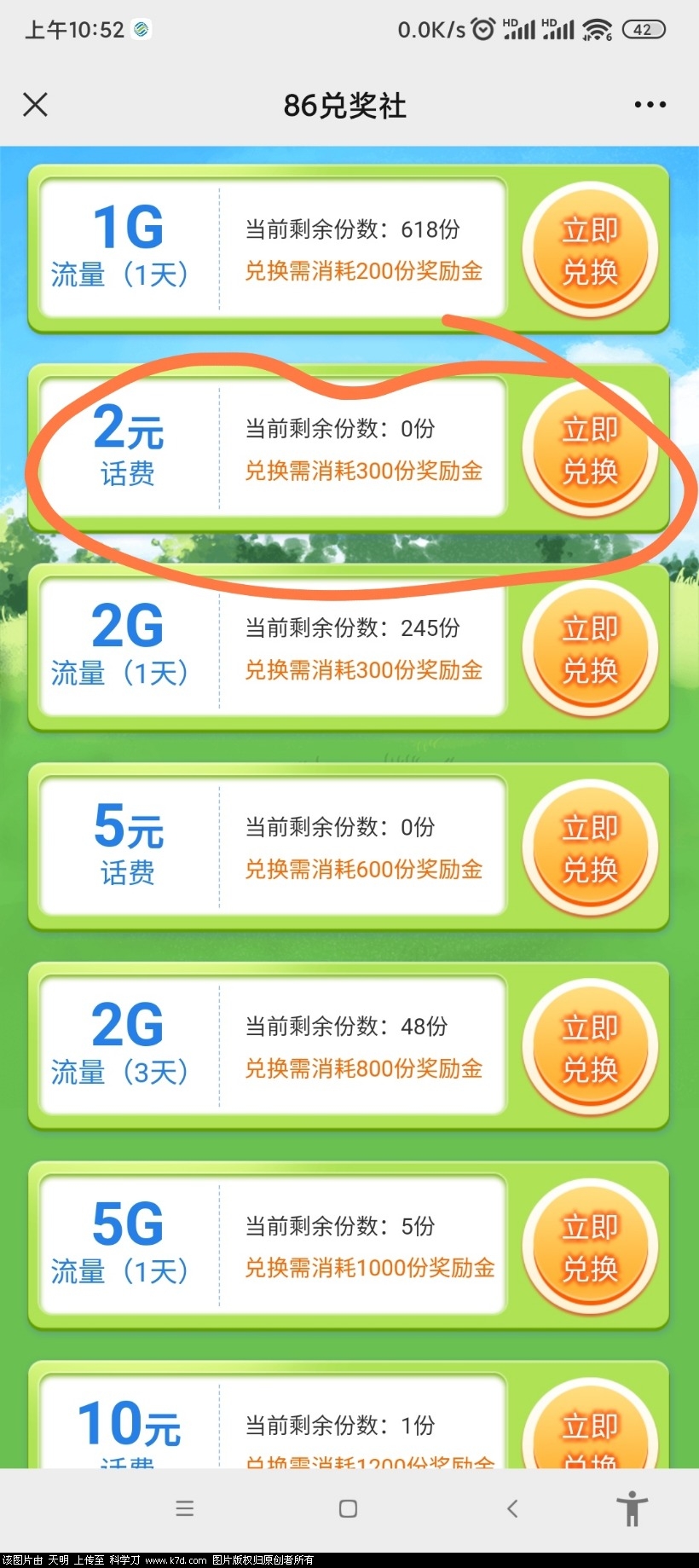
Task: Tap 立即兑换 for 2元话费
Action: point(590,450)
